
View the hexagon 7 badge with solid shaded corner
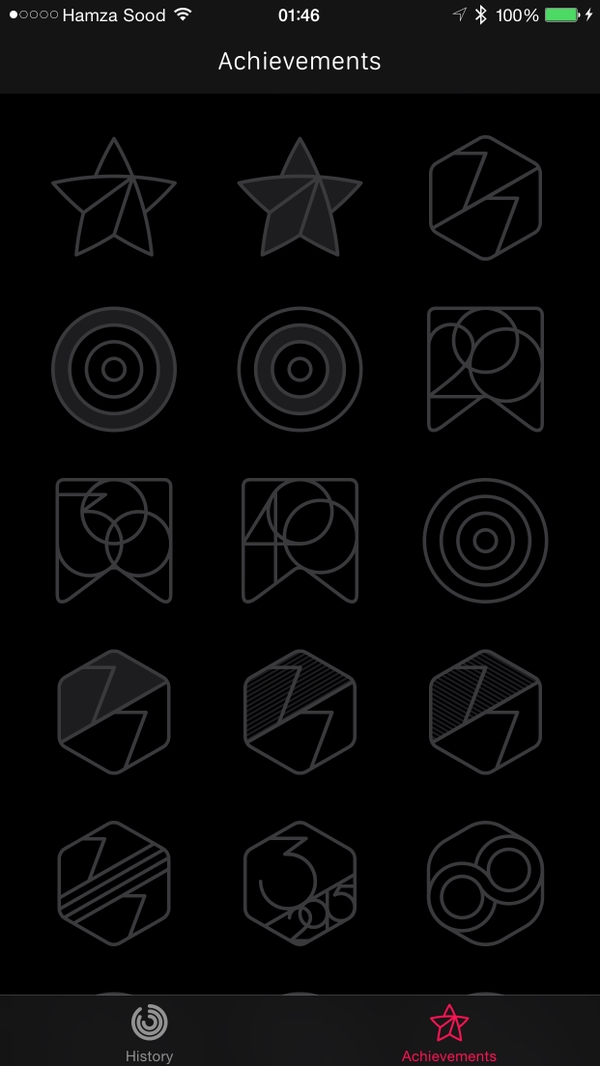tap(114, 712)
